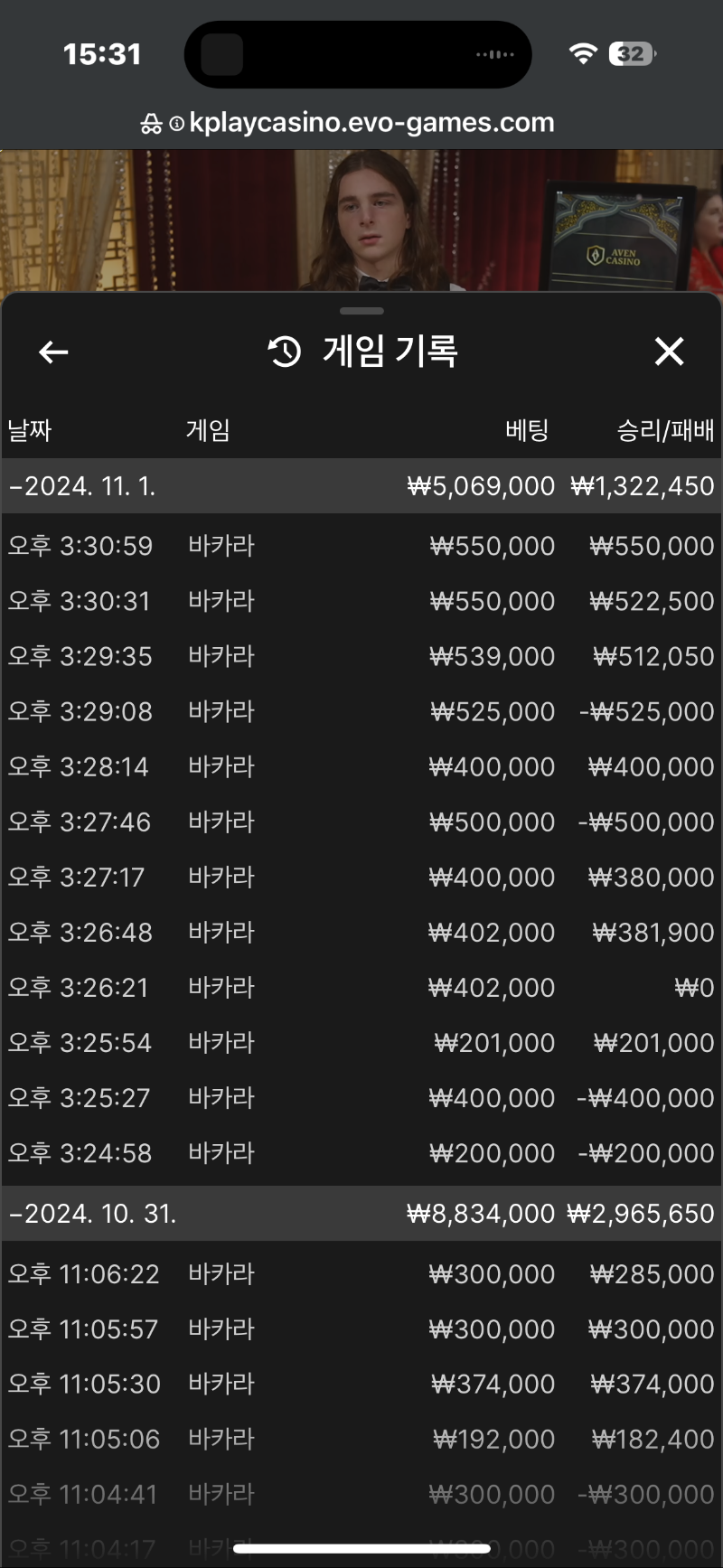Select the 오후 11:05:30 game row

tap(361, 1384)
